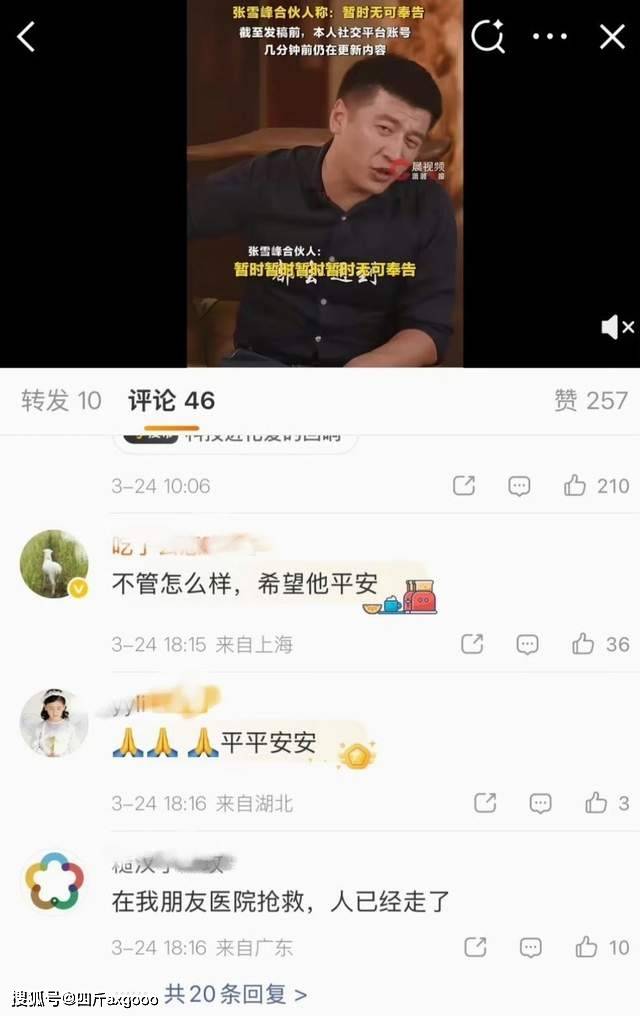Close the video with the X

coord(612,37)
